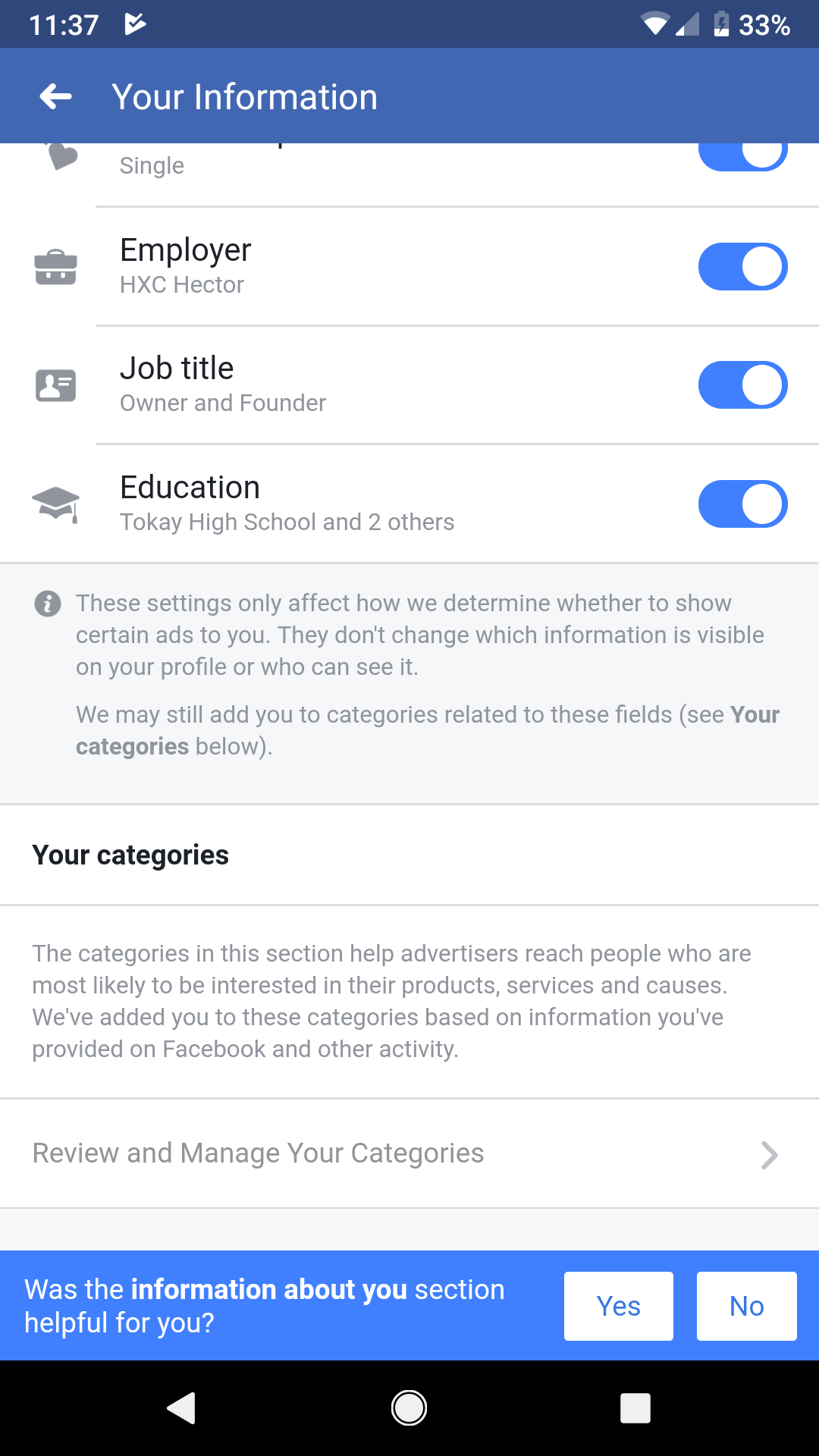Open recent apps from navigation bar
This screenshot has height=1456, width=819.
pos(635,1408)
